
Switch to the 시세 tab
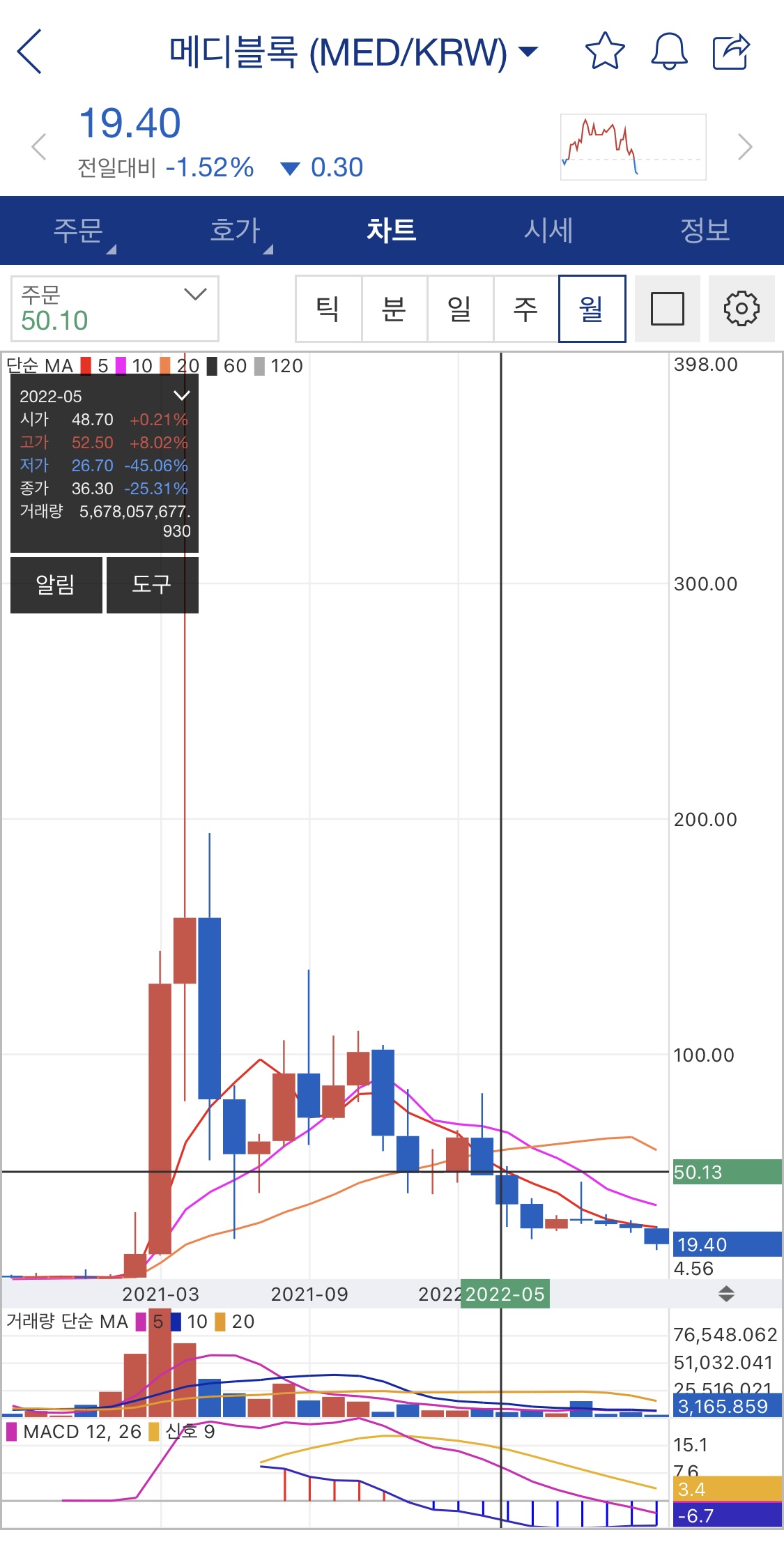[548, 230]
